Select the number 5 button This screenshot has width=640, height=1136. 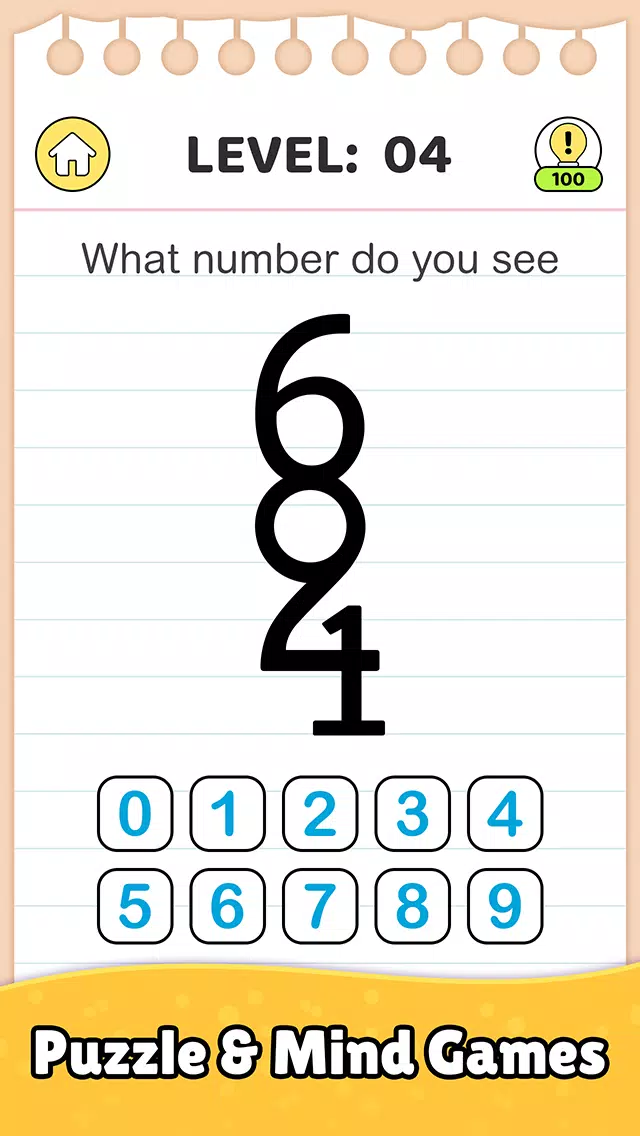(x=135, y=906)
